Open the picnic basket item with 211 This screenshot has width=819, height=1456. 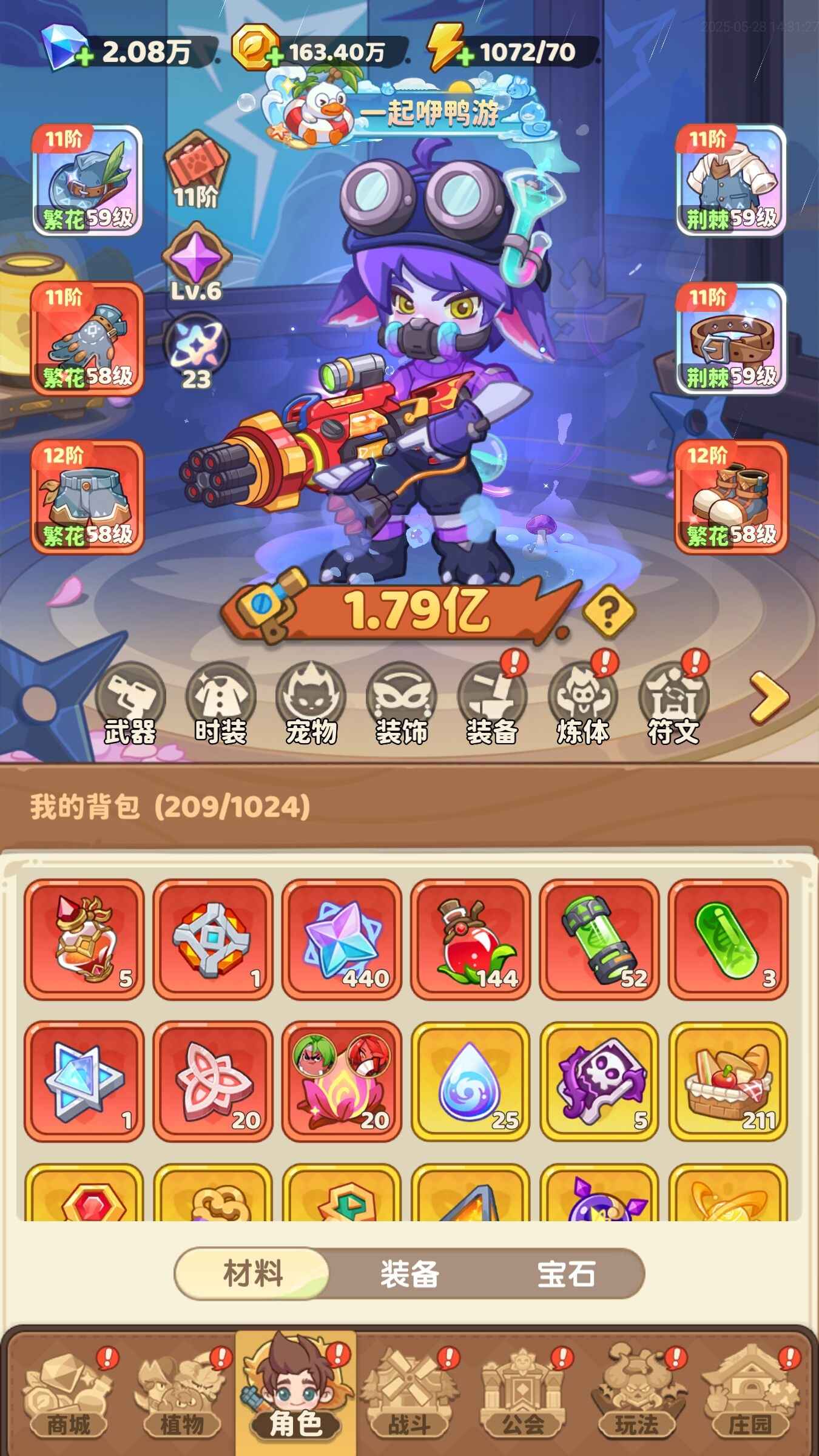[728, 1081]
